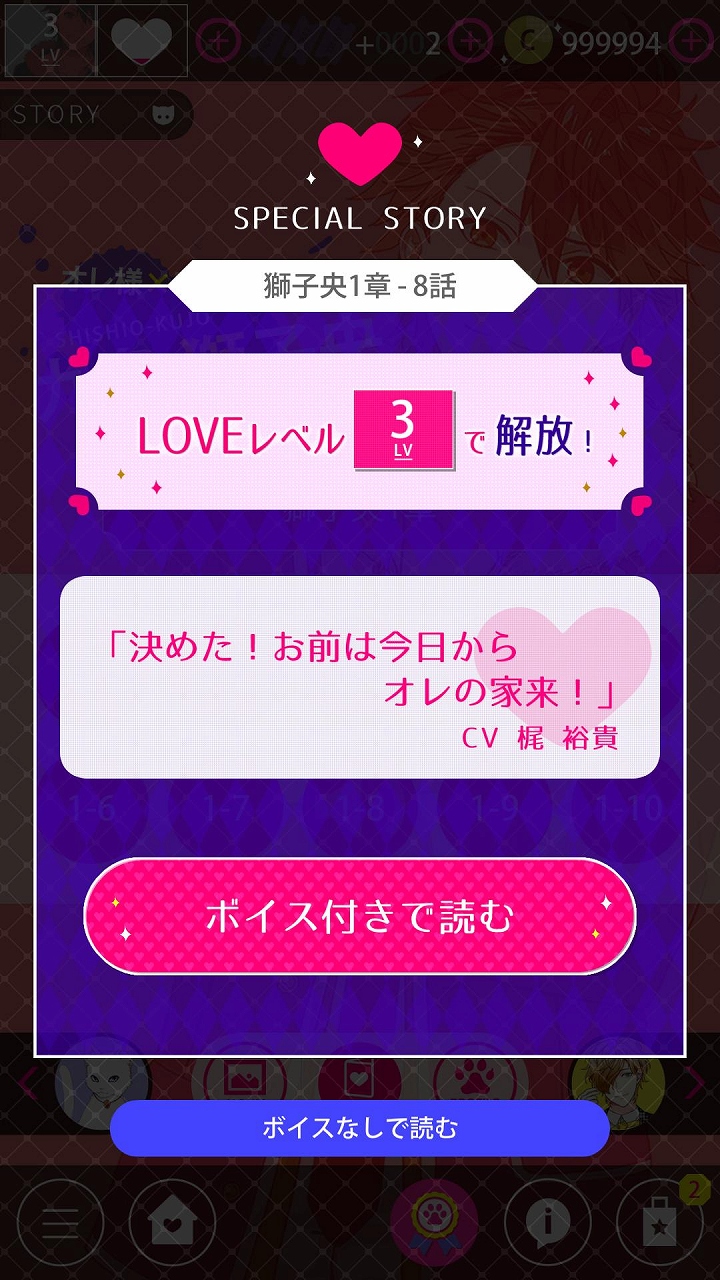Read the story with voice (ボイス付きで読む)
This screenshot has width=720, height=1280.
pos(360,916)
